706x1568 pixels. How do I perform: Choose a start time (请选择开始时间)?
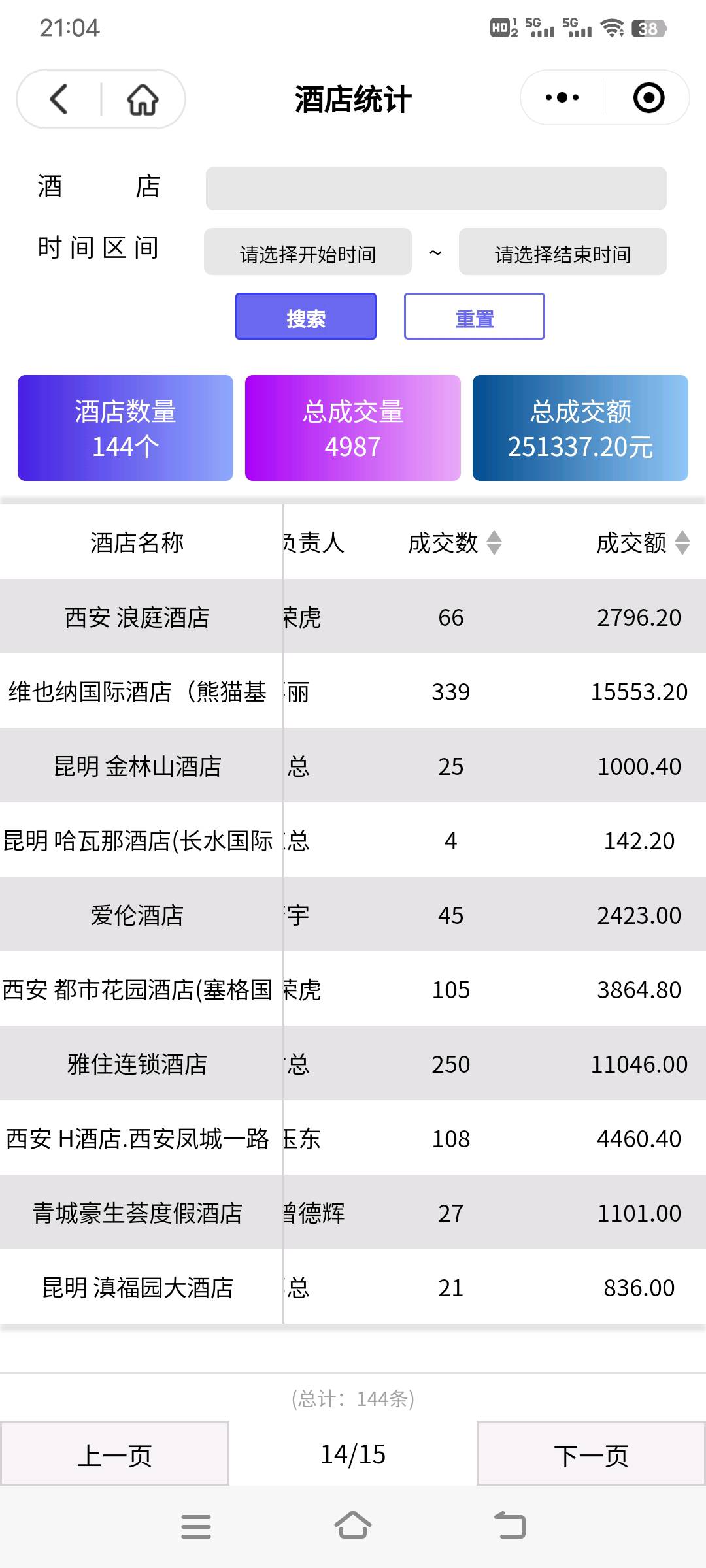click(x=308, y=252)
